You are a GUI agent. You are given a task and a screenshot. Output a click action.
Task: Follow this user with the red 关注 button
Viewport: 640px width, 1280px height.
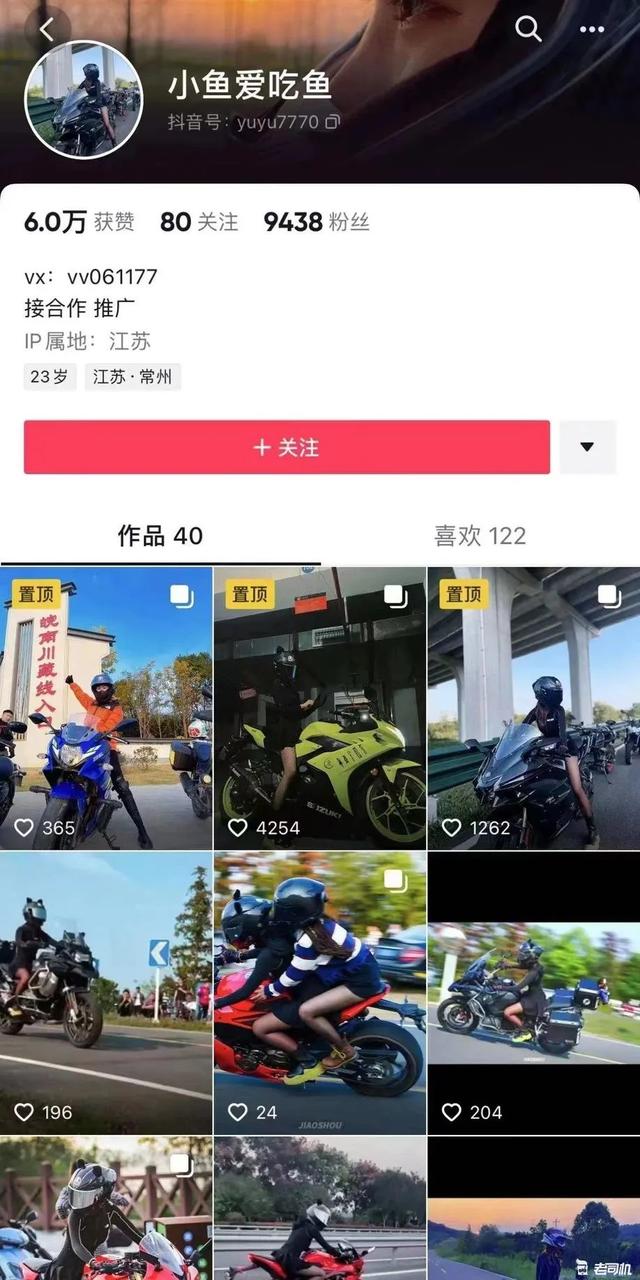coord(287,447)
